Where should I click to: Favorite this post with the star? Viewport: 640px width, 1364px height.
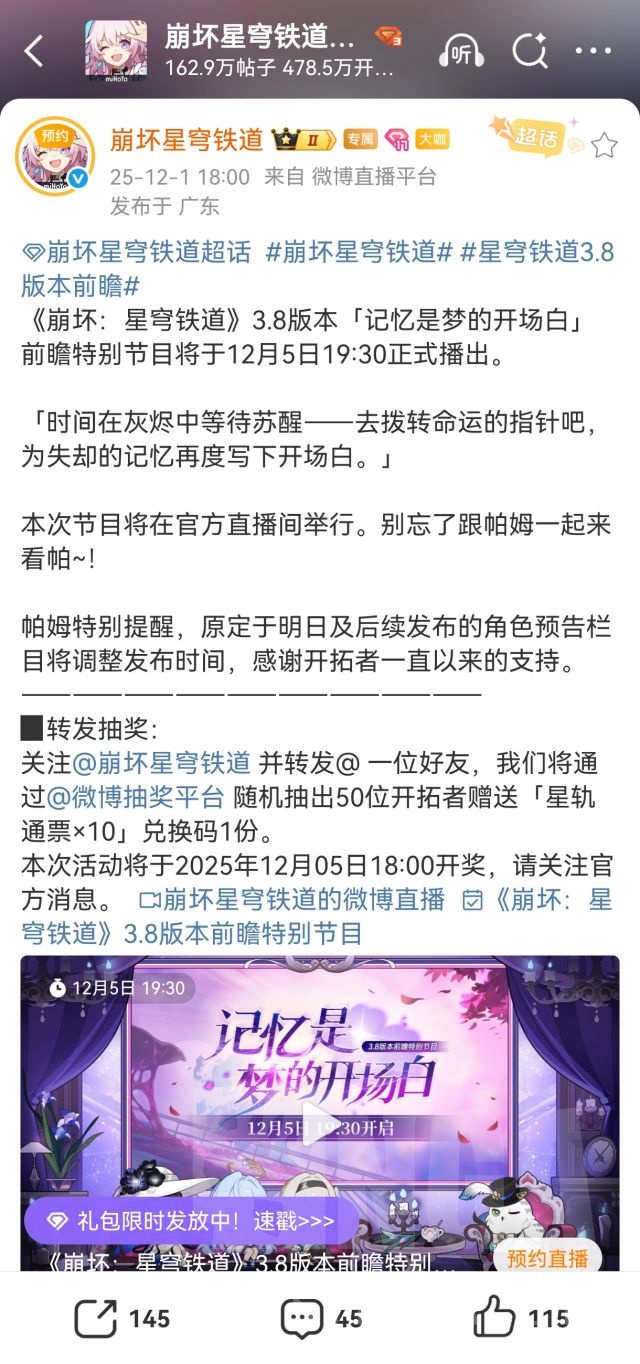(x=604, y=146)
